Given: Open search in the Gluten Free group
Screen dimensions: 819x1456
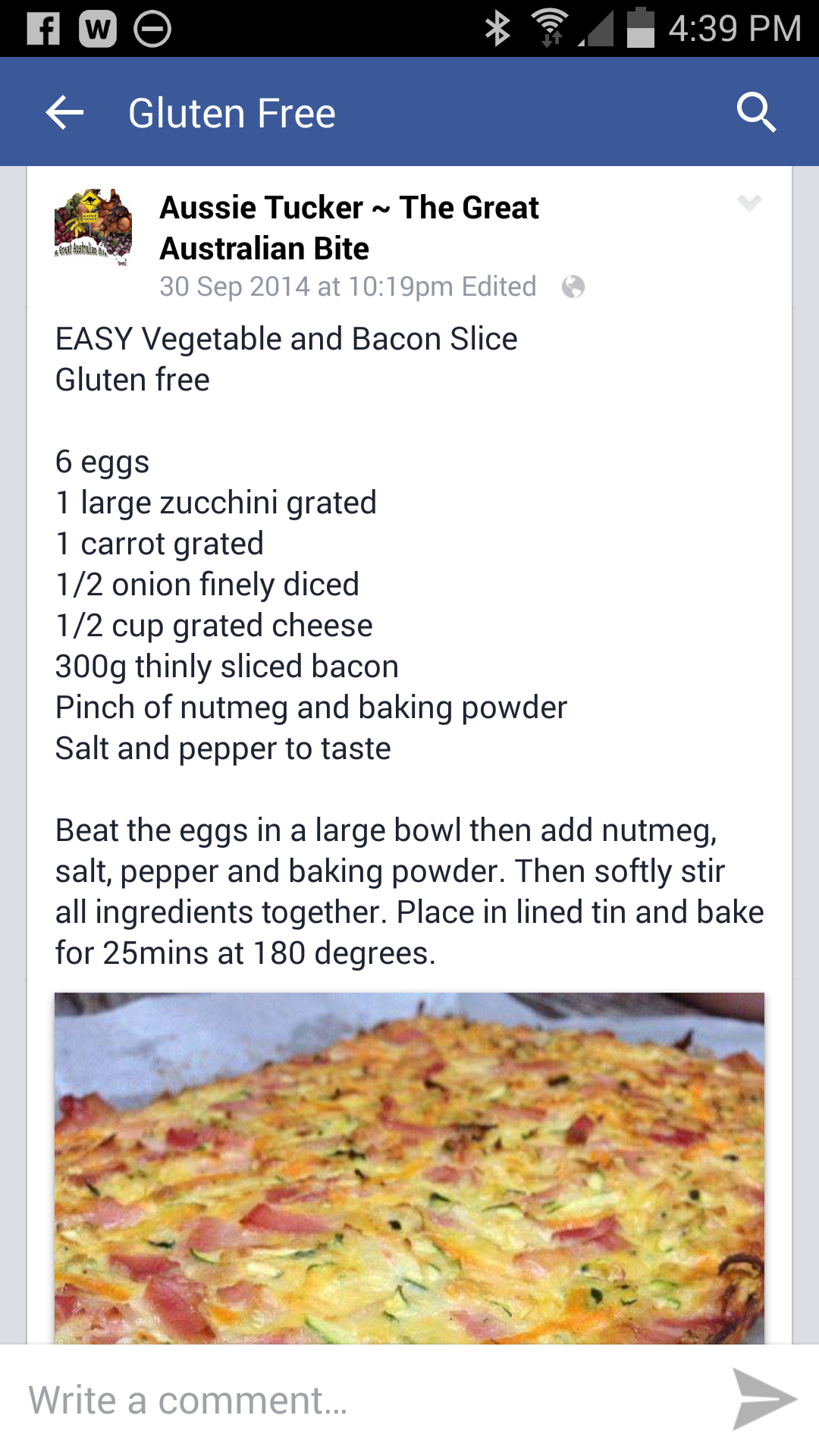Looking at the screenshot, I should click(756, 113).
